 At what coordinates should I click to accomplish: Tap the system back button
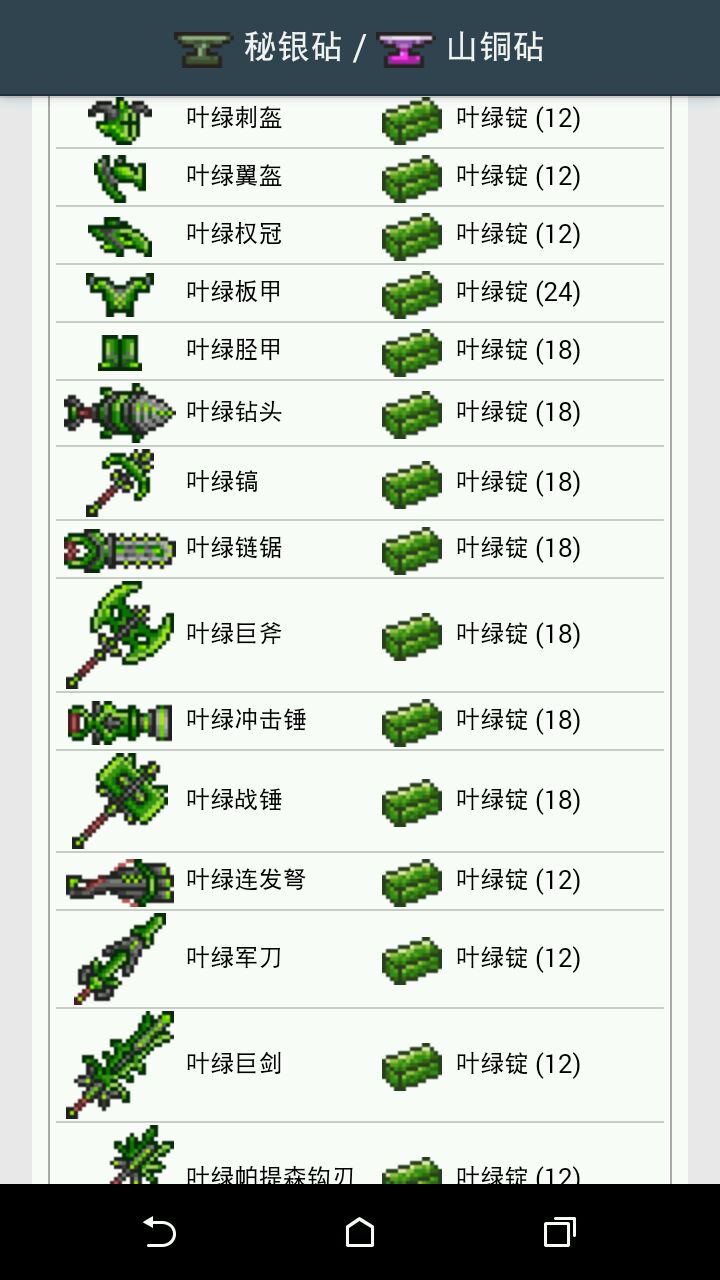(160, 1232)
